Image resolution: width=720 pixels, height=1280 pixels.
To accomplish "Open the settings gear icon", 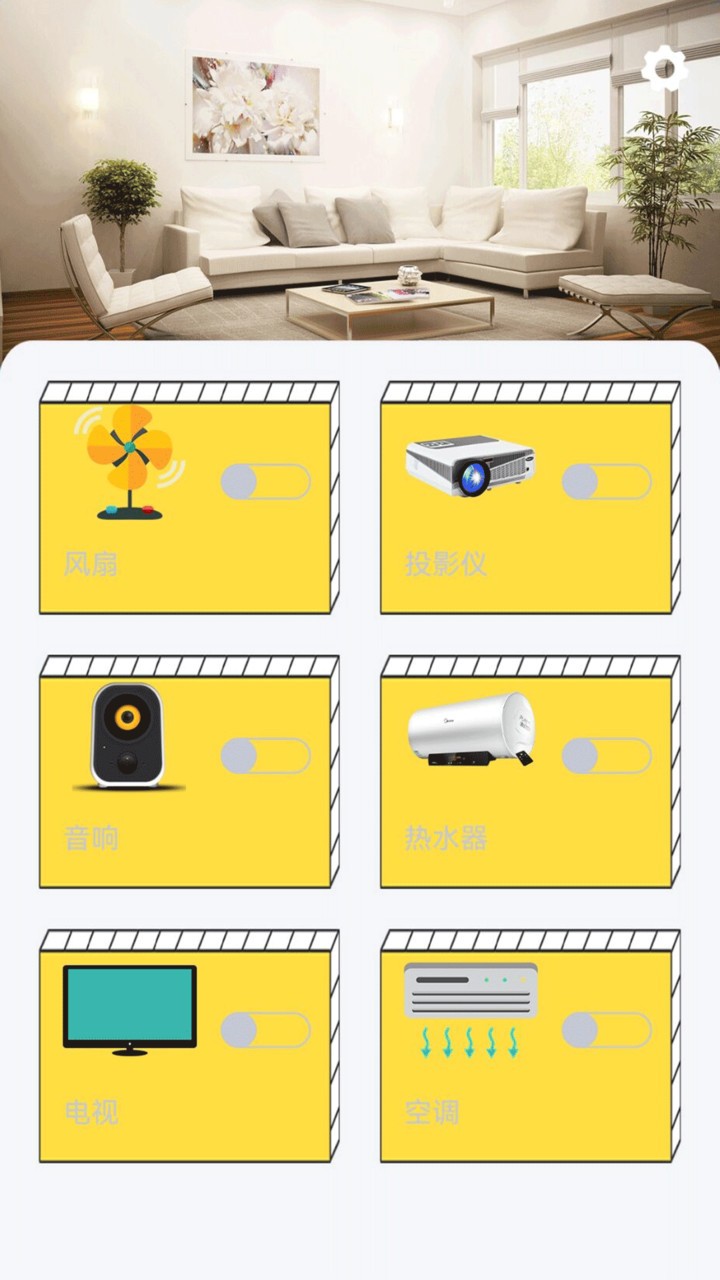I will [664, 68].
